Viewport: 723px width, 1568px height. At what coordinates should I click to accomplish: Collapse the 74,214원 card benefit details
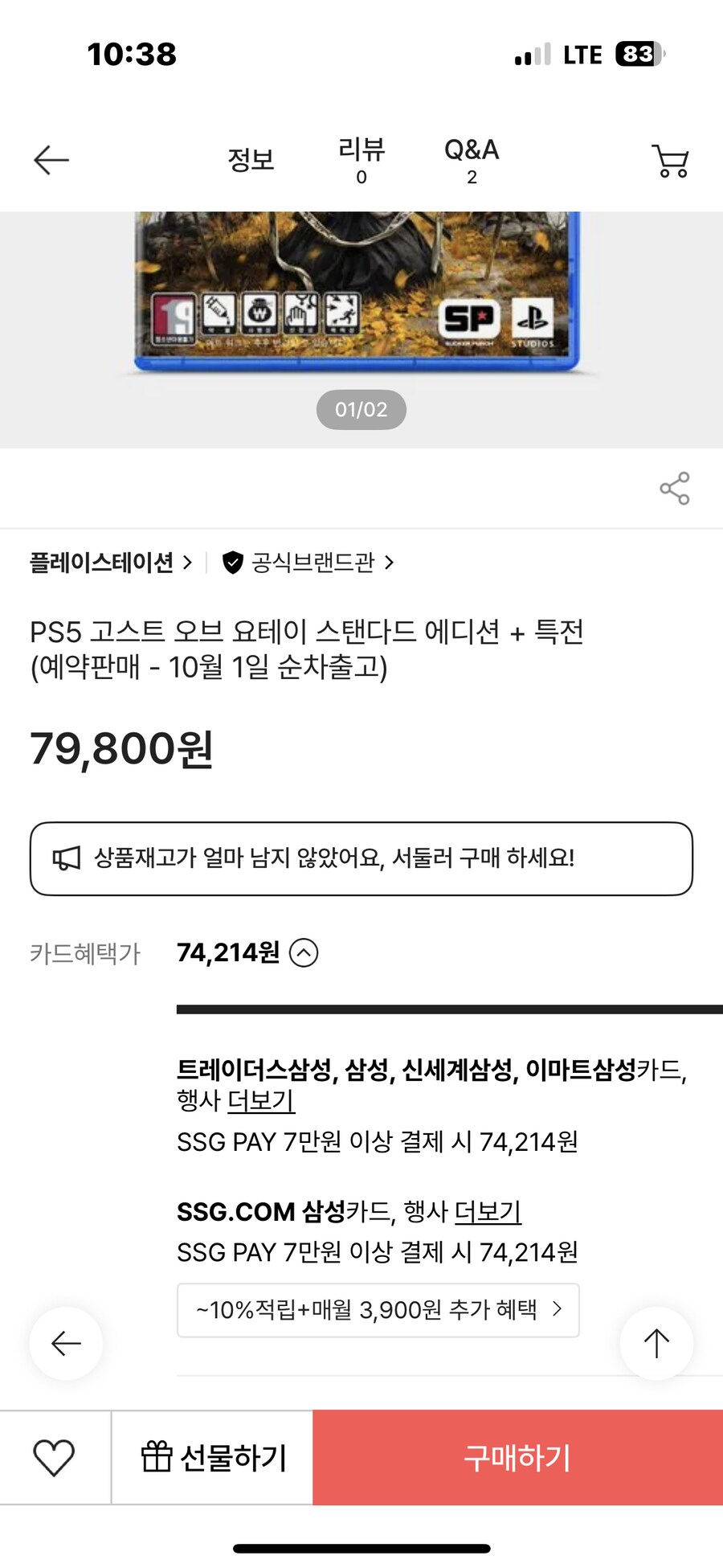point(303,953)
